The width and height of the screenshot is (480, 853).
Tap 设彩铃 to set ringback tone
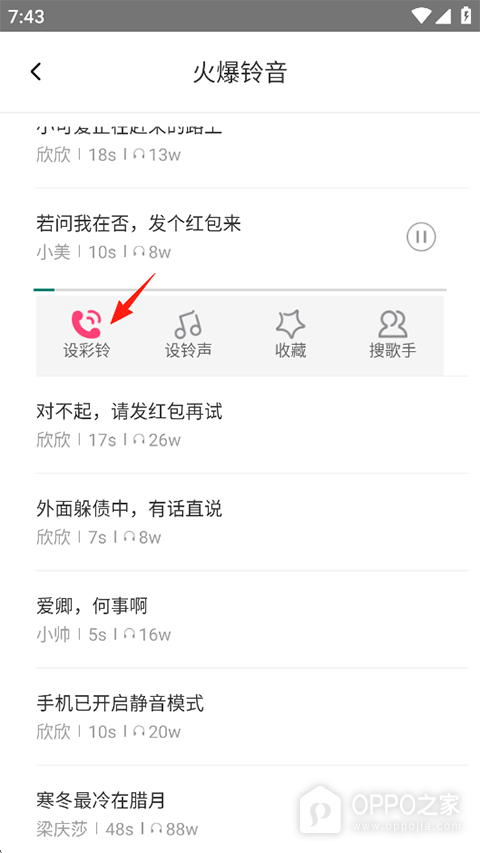point(87,334)
